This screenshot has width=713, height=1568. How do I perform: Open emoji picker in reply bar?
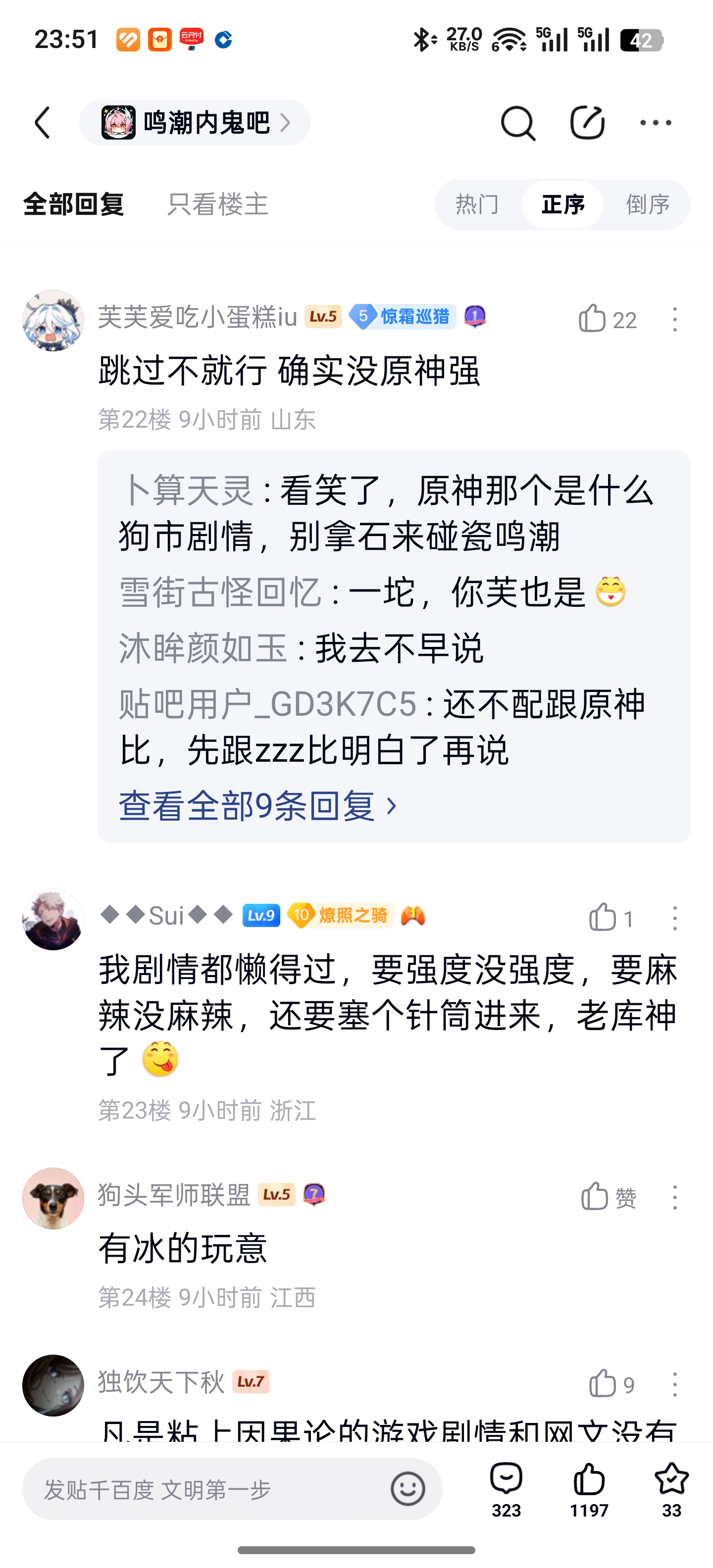(407, 1489)
